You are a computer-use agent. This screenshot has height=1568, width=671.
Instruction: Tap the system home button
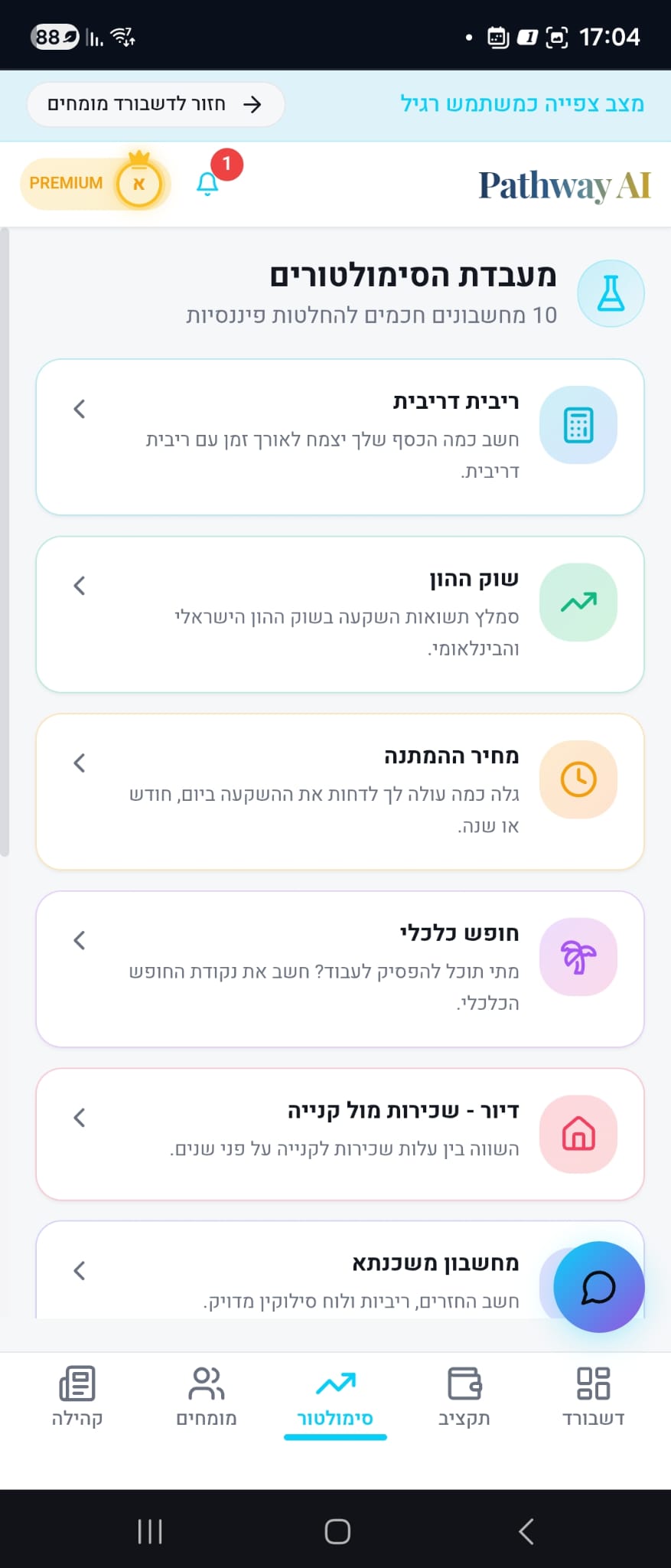pos(337,1531)
